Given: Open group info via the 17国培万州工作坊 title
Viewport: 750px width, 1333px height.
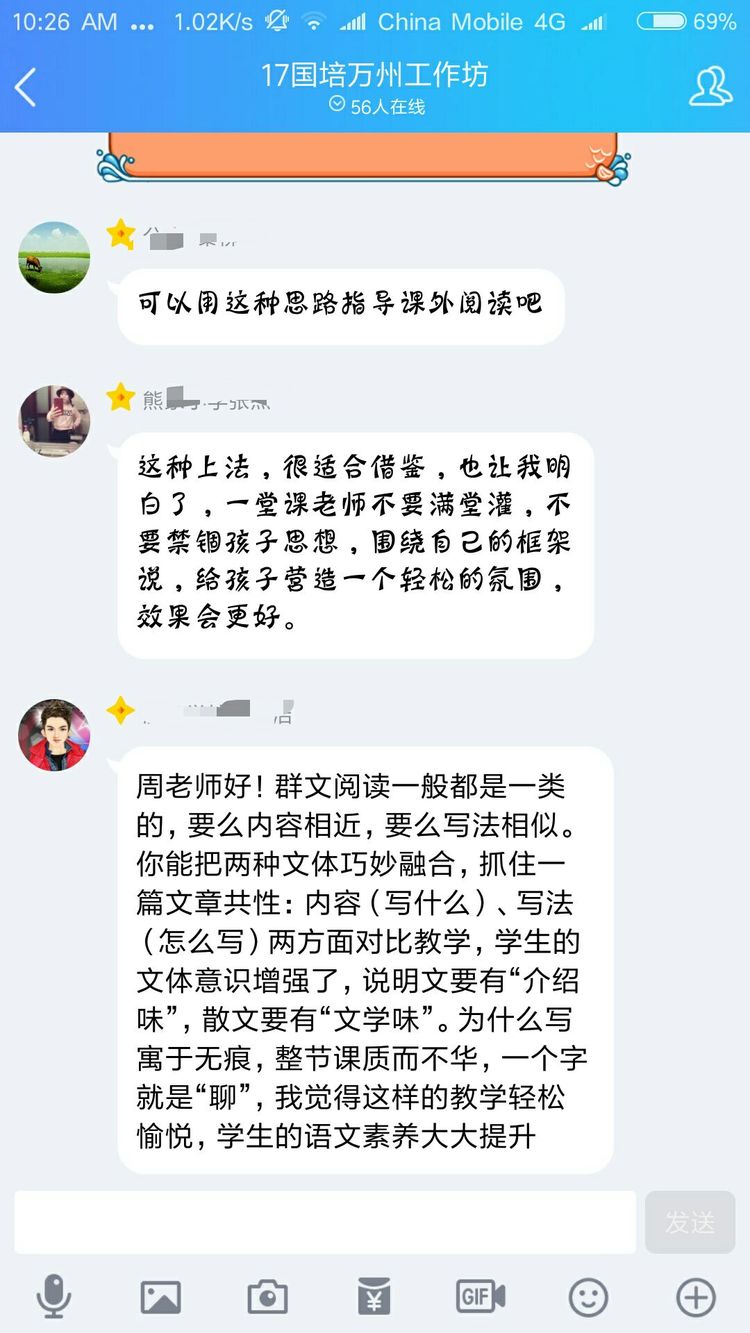Looking at the screenshot, I should (x=374, y=75).
